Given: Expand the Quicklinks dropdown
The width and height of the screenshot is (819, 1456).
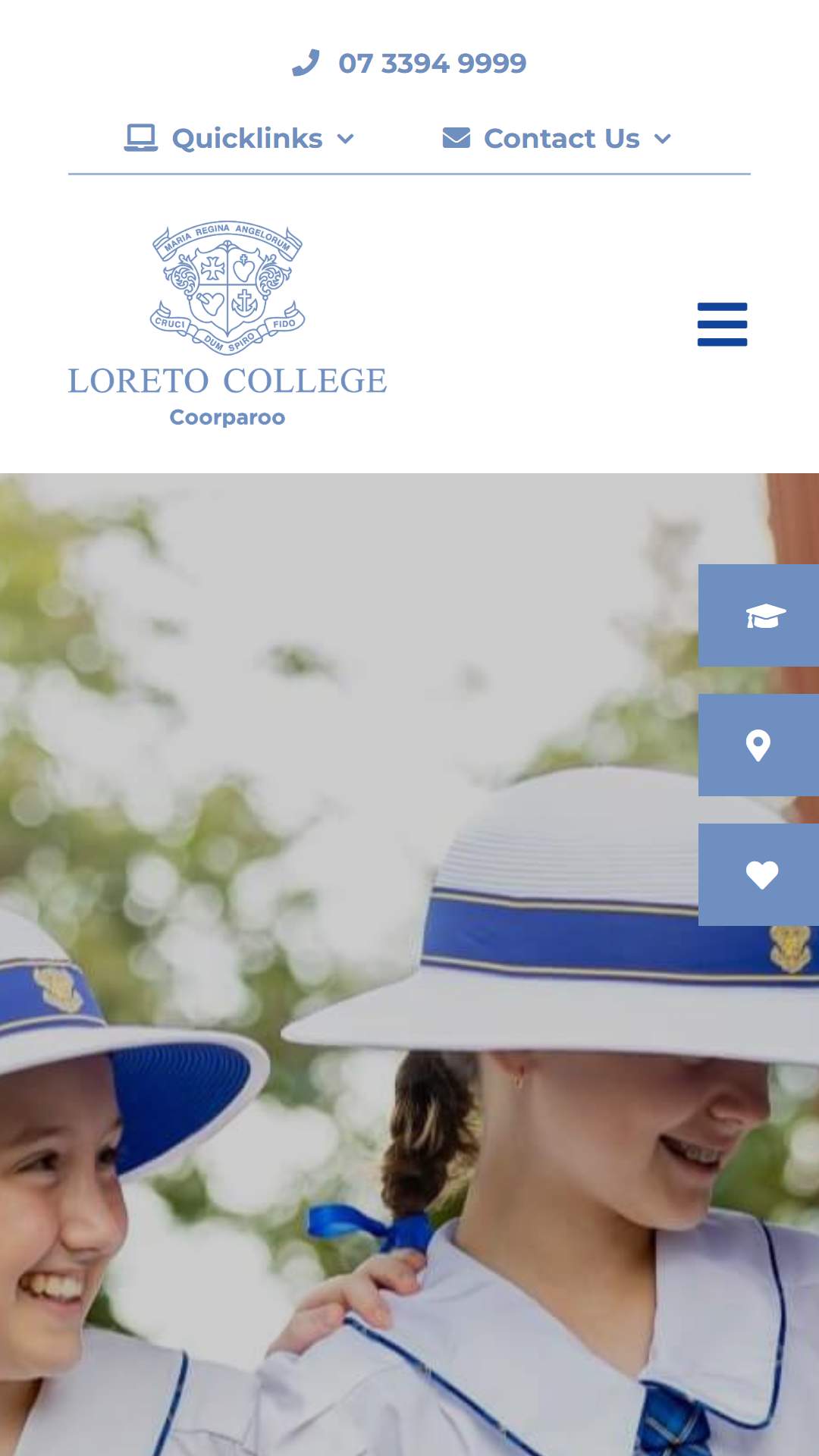Looking at the screenshot, I should (x=240, y=139).
